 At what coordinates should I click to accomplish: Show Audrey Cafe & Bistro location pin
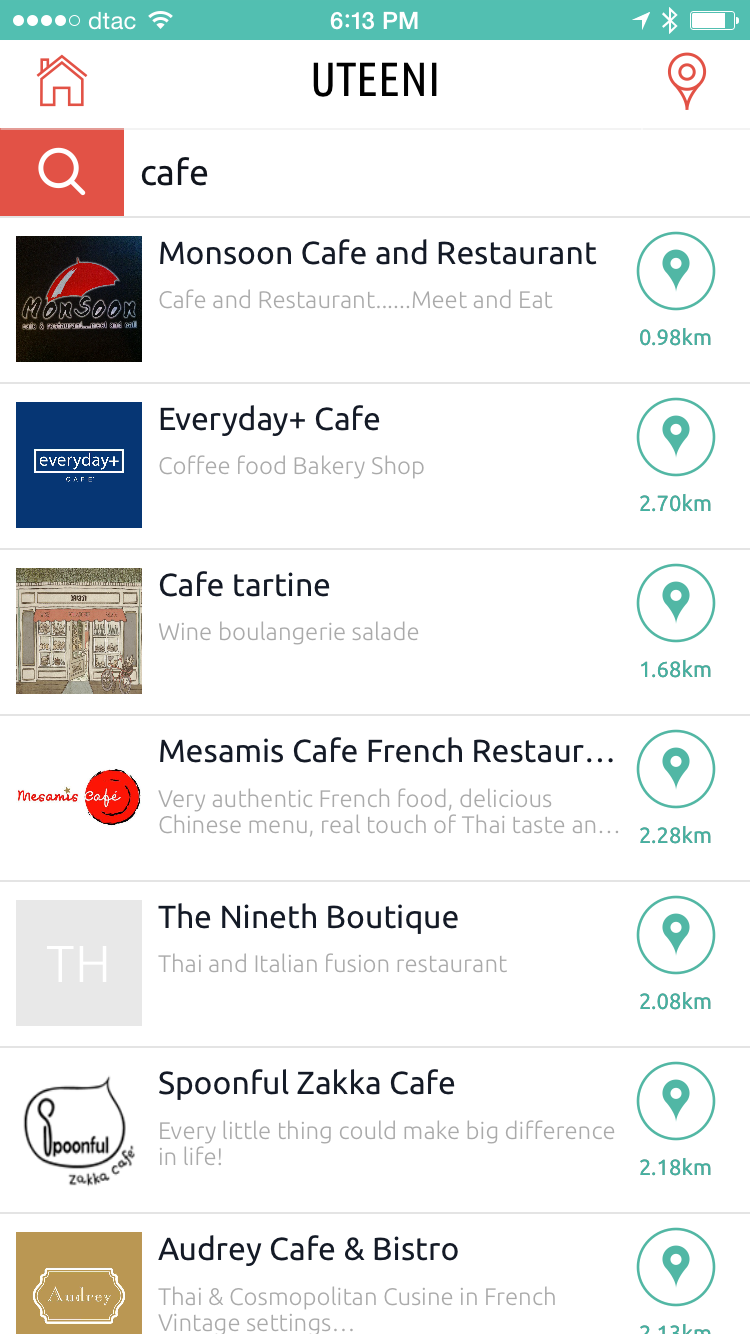(x=676, y=1267)
